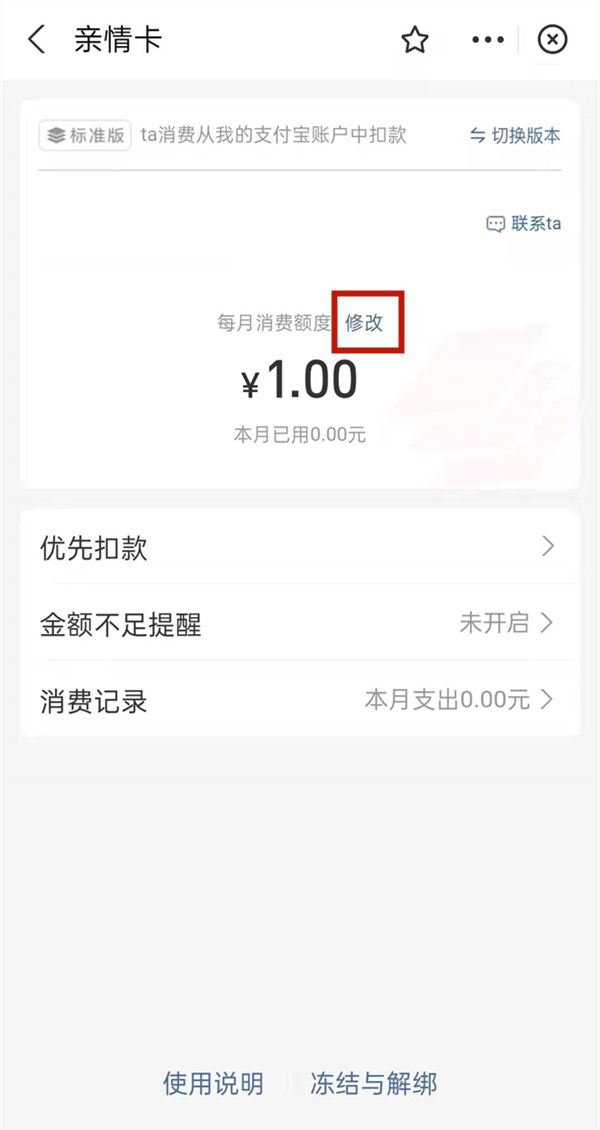
Task: Contact the cardholder via 联系ta
Action: (524, 224)
